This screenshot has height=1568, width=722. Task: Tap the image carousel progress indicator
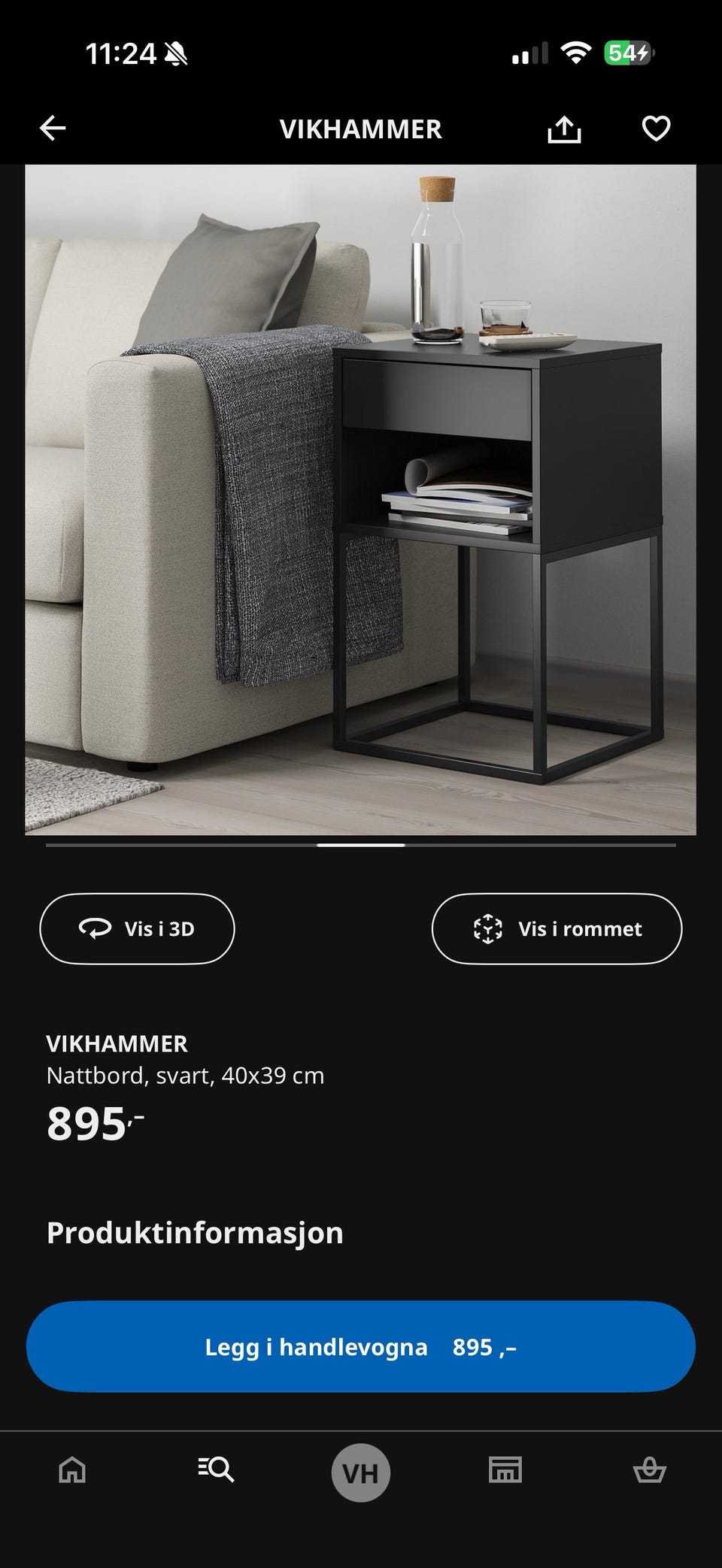(361, 847)
